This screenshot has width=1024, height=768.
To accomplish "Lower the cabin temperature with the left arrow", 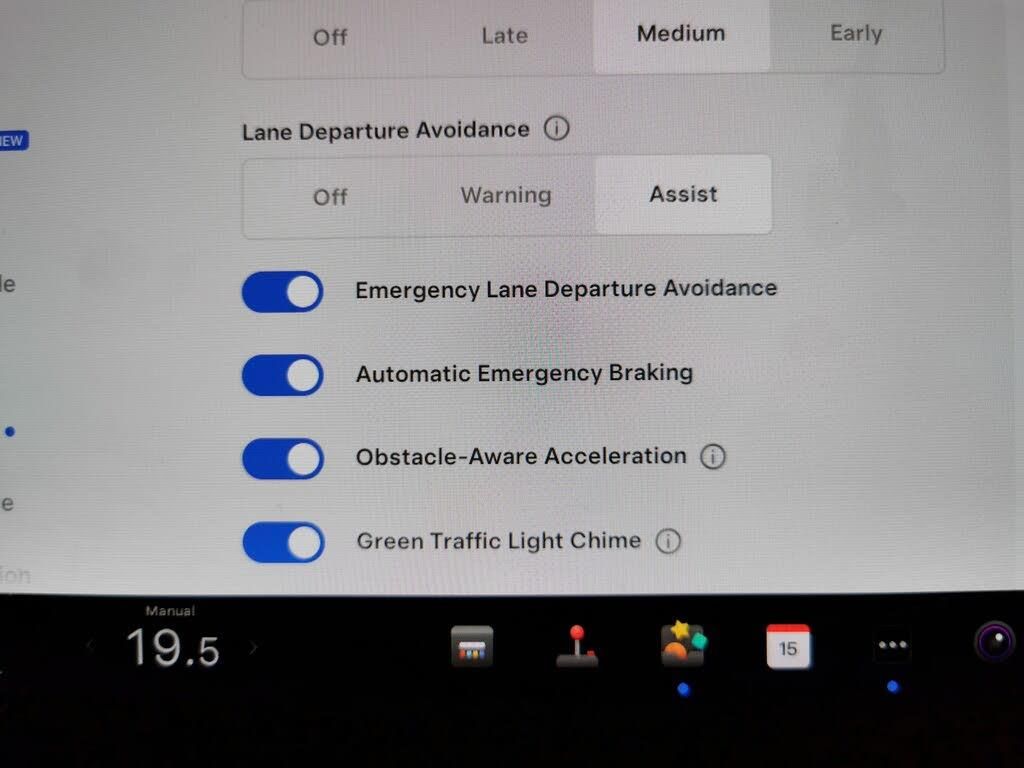I will 90,647.
